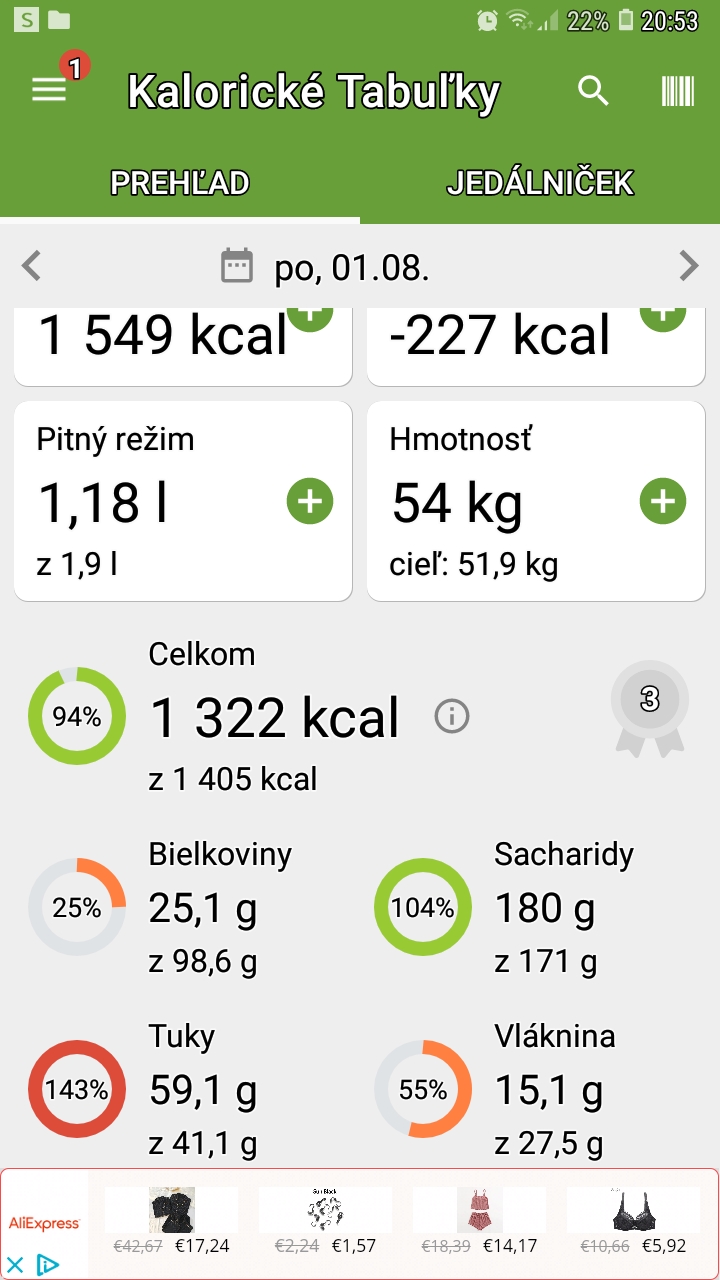
Task: Launch the barcode scanner
Action: pyautogui.click(x=677, y=91)
